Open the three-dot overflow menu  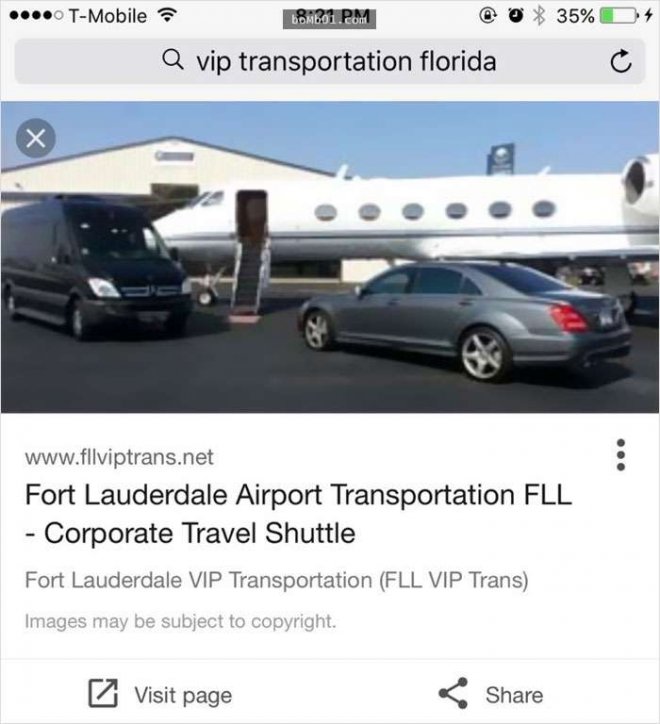[x=621, y=455]
